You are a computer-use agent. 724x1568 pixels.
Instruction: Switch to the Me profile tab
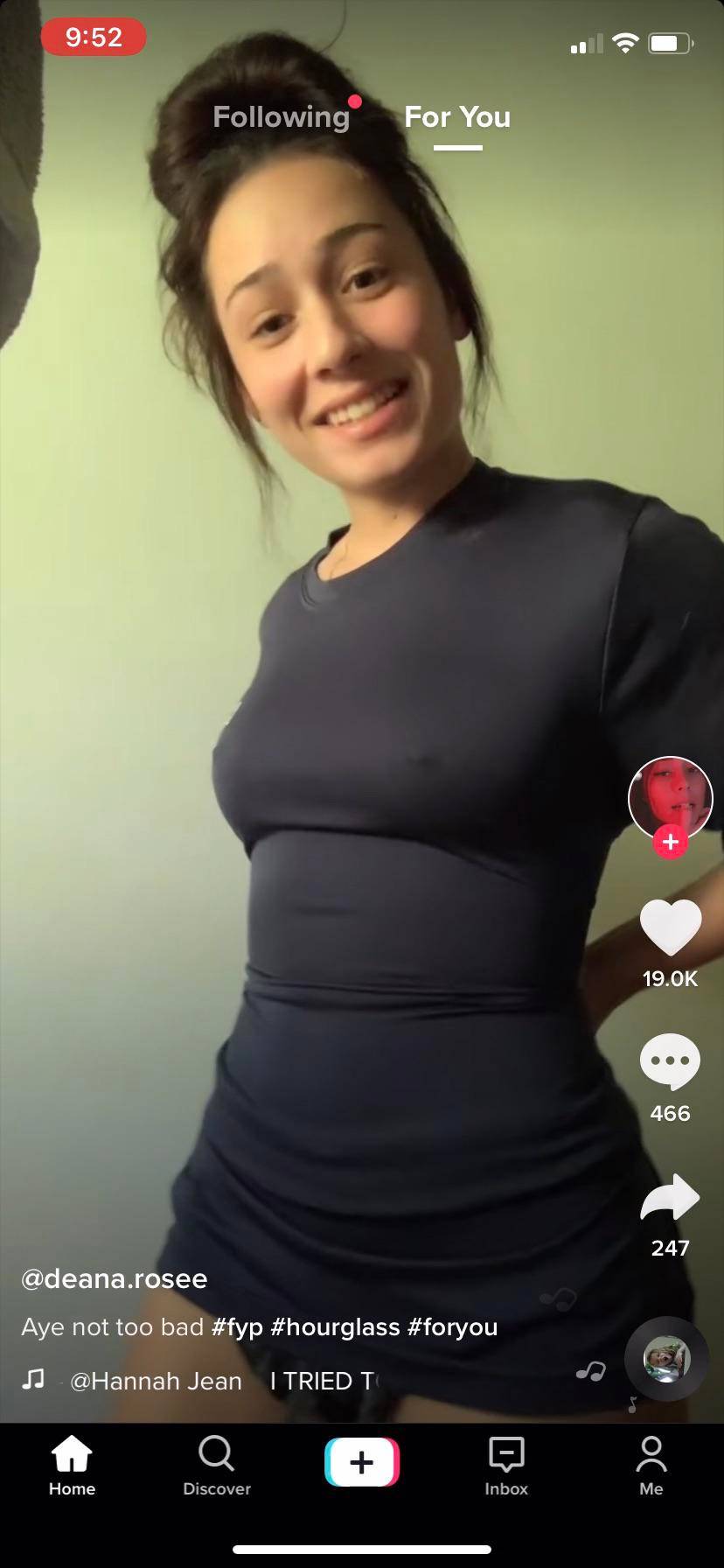[651, 1464]
